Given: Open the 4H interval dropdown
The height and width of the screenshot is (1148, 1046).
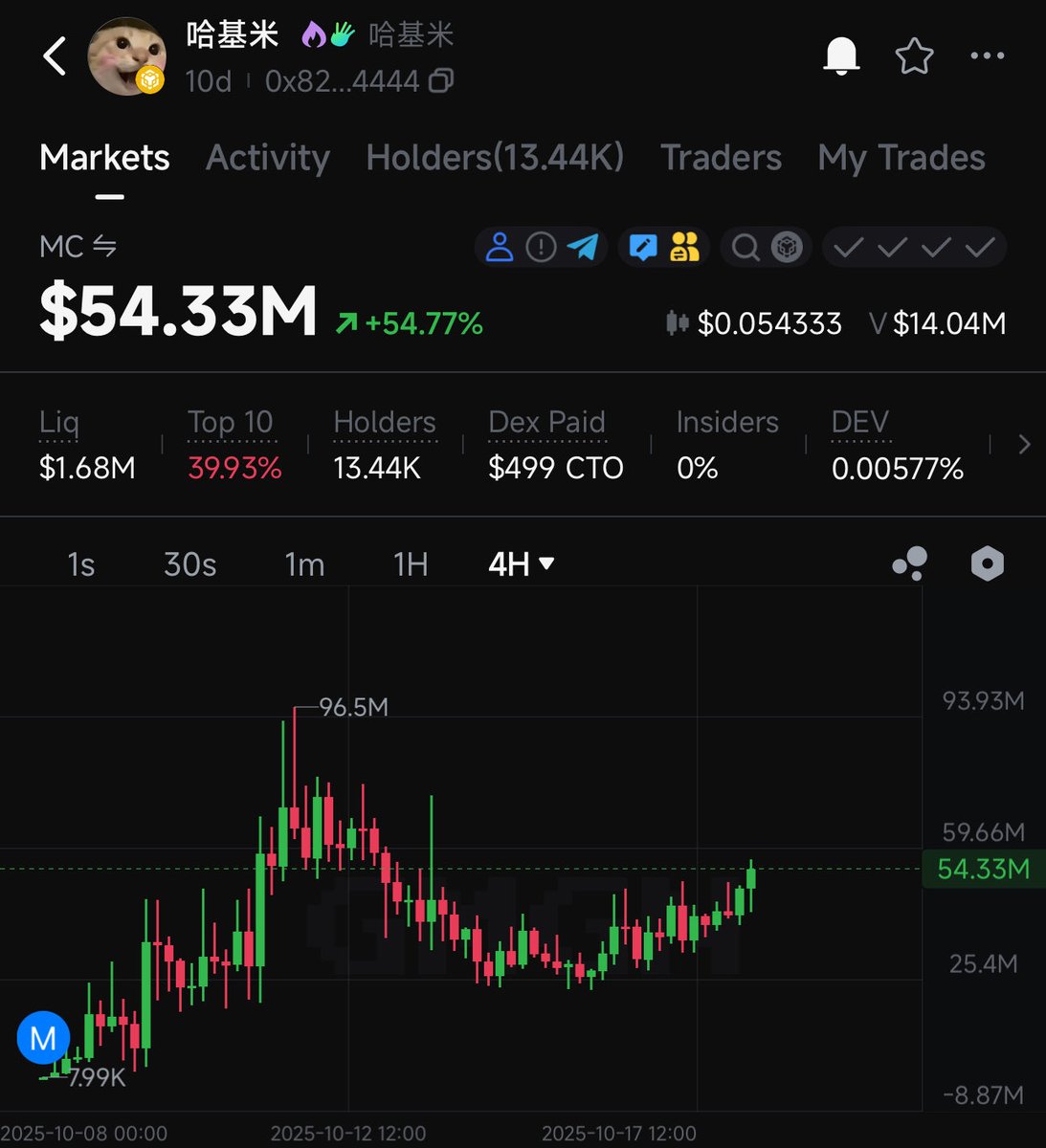Looking at the screenshot, I should click(522, 564).
